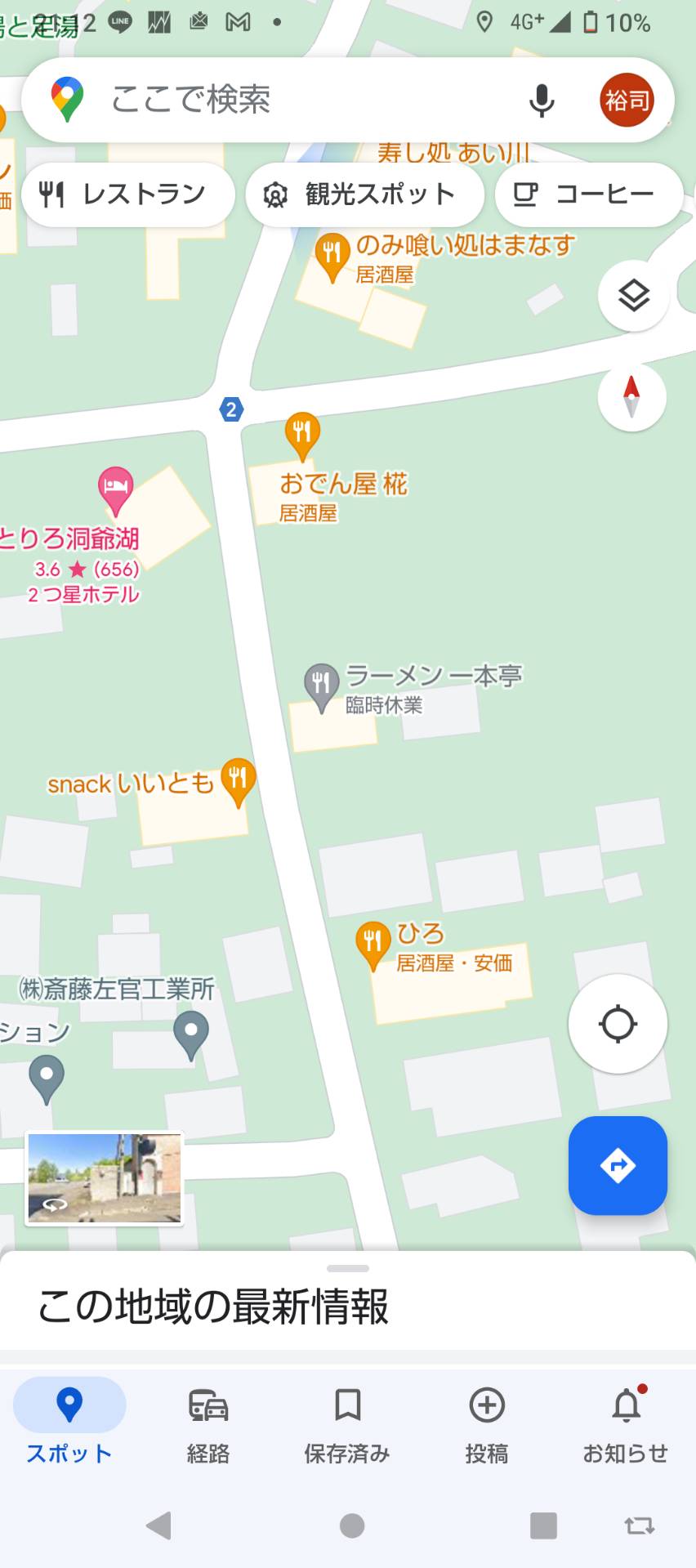Open the 裕司 account profile avatar
Viewport: 696px width, 1568px height.
point(627,101)
